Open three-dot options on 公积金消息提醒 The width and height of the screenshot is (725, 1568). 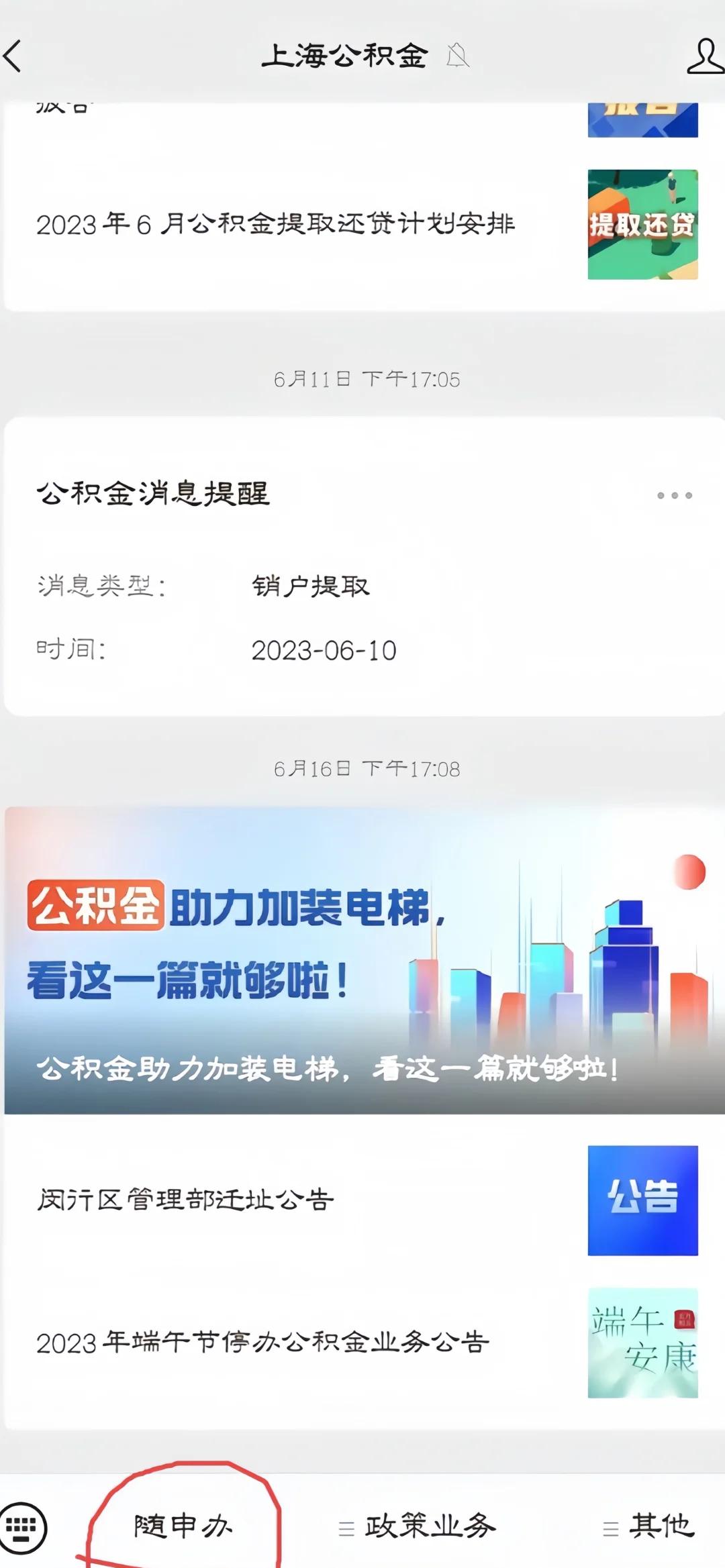coord(674,495)
